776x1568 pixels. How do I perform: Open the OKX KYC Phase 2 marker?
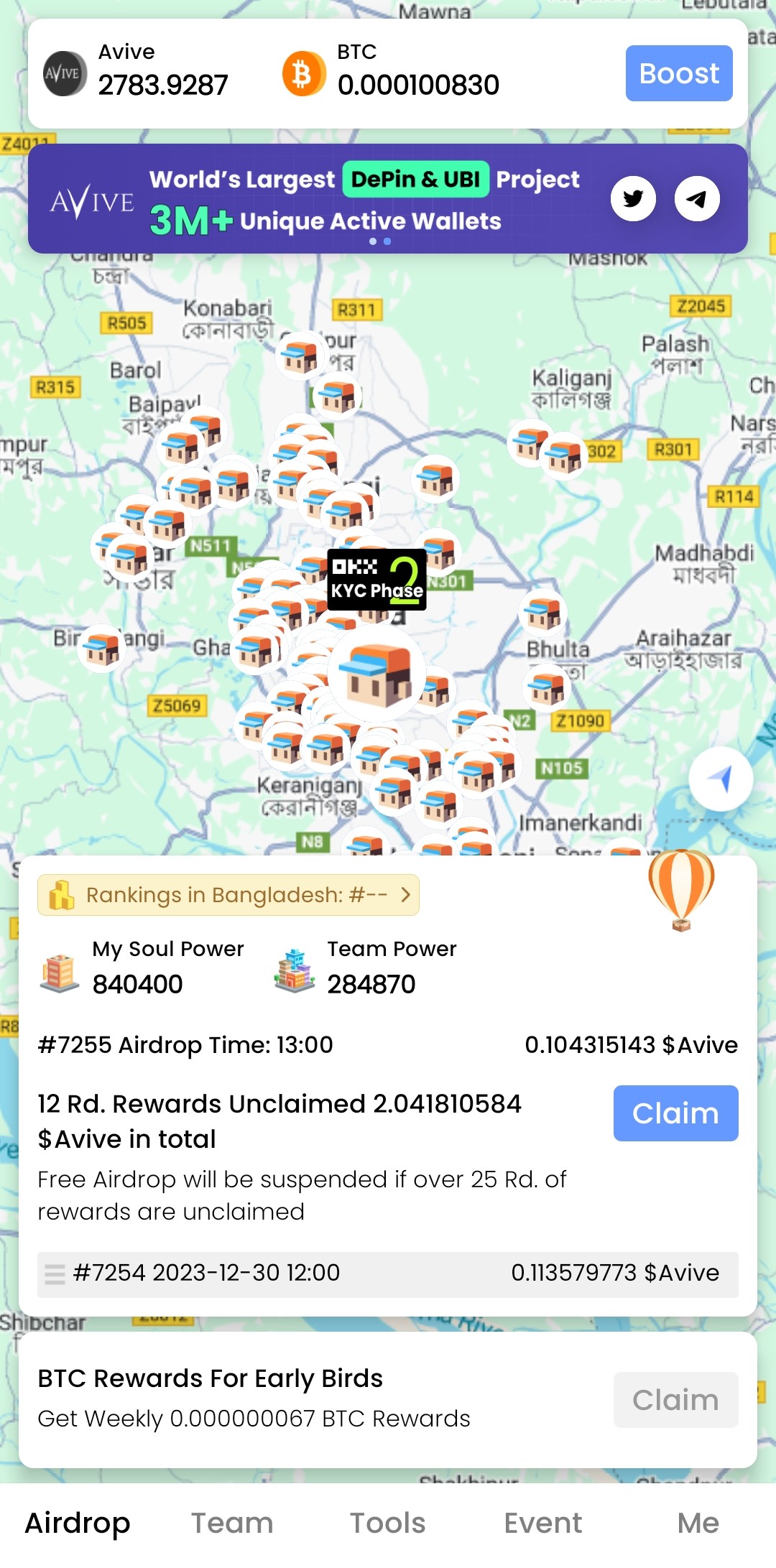point(377,579)
